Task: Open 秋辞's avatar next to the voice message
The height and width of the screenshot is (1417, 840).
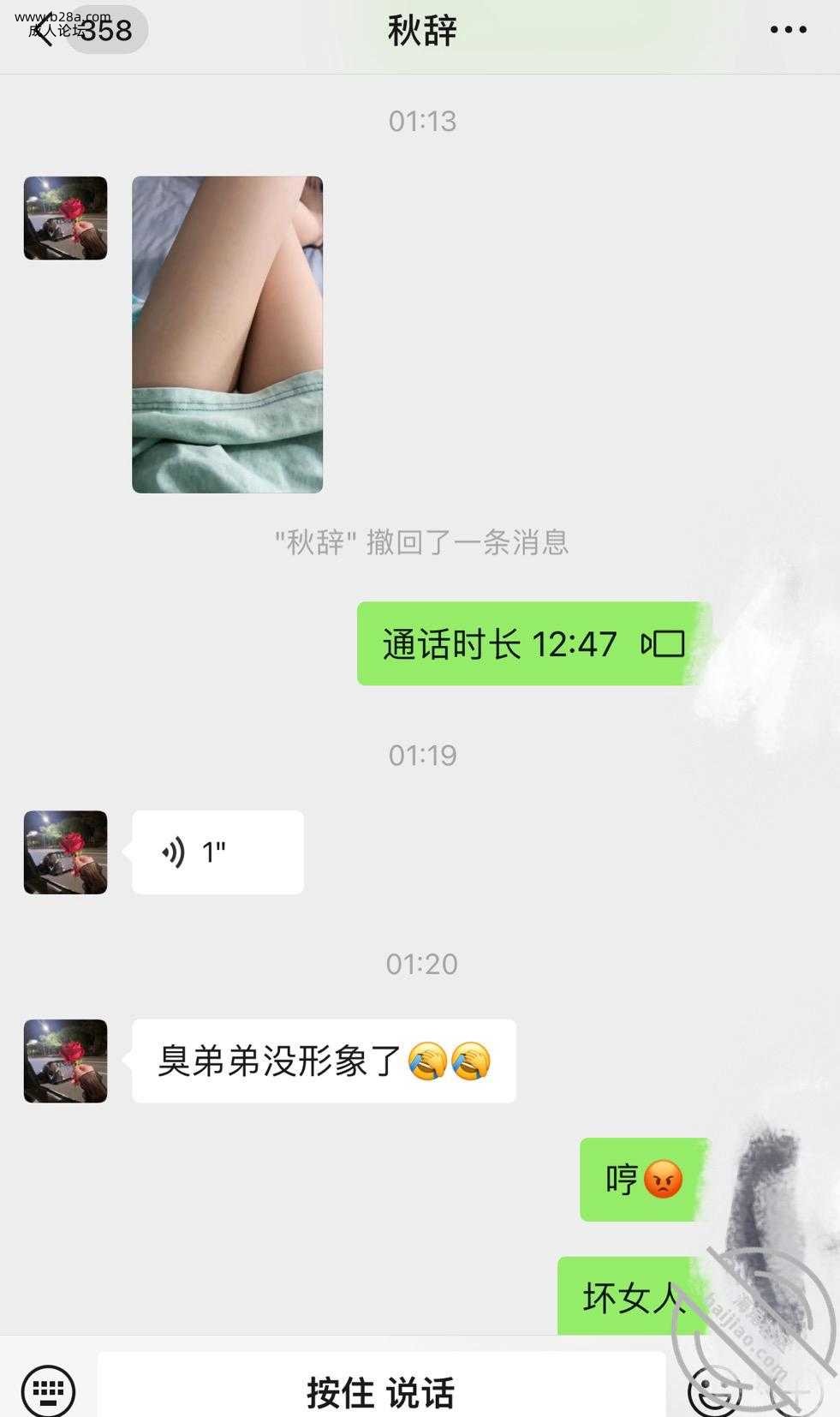Action: [x=66, y=852]
